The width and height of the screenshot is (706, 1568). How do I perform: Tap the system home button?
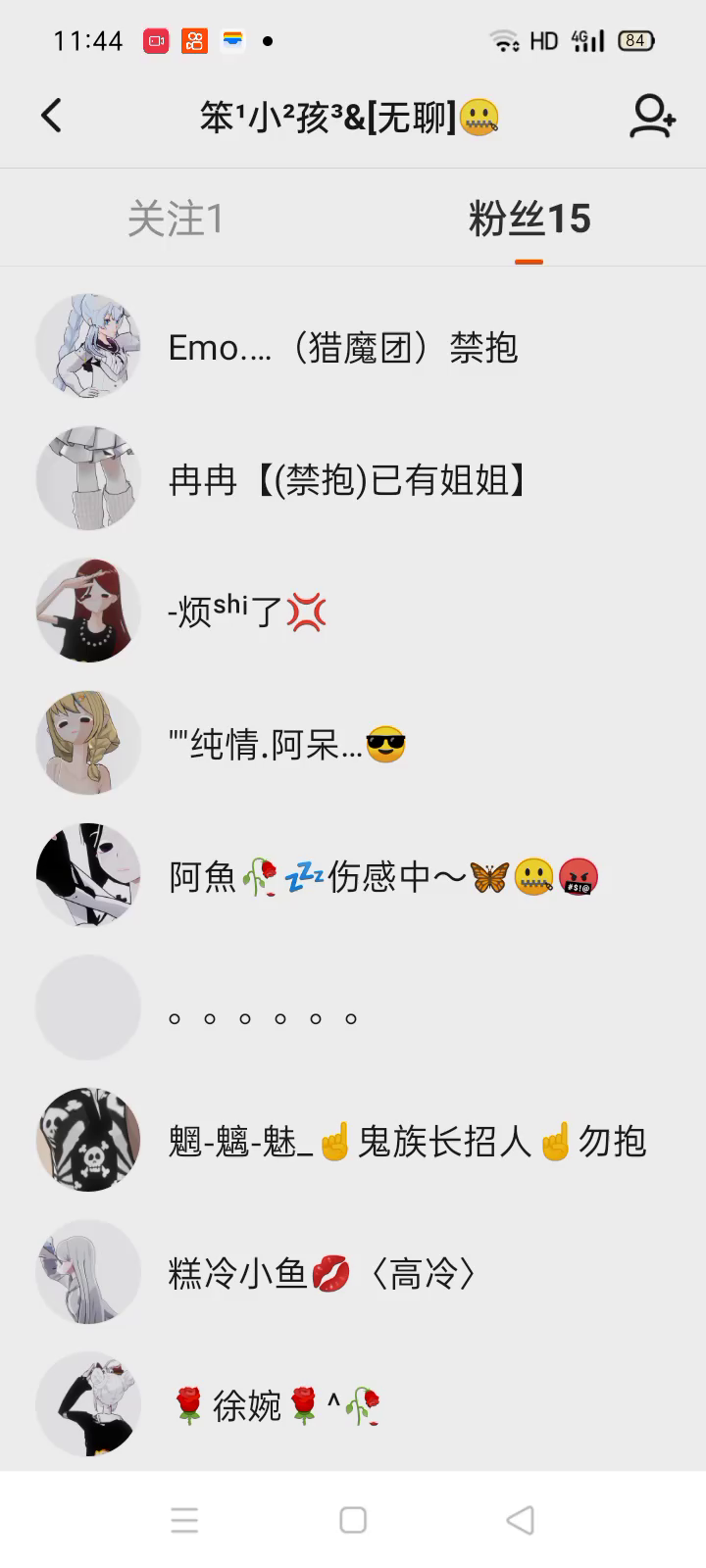point(353,1520)
